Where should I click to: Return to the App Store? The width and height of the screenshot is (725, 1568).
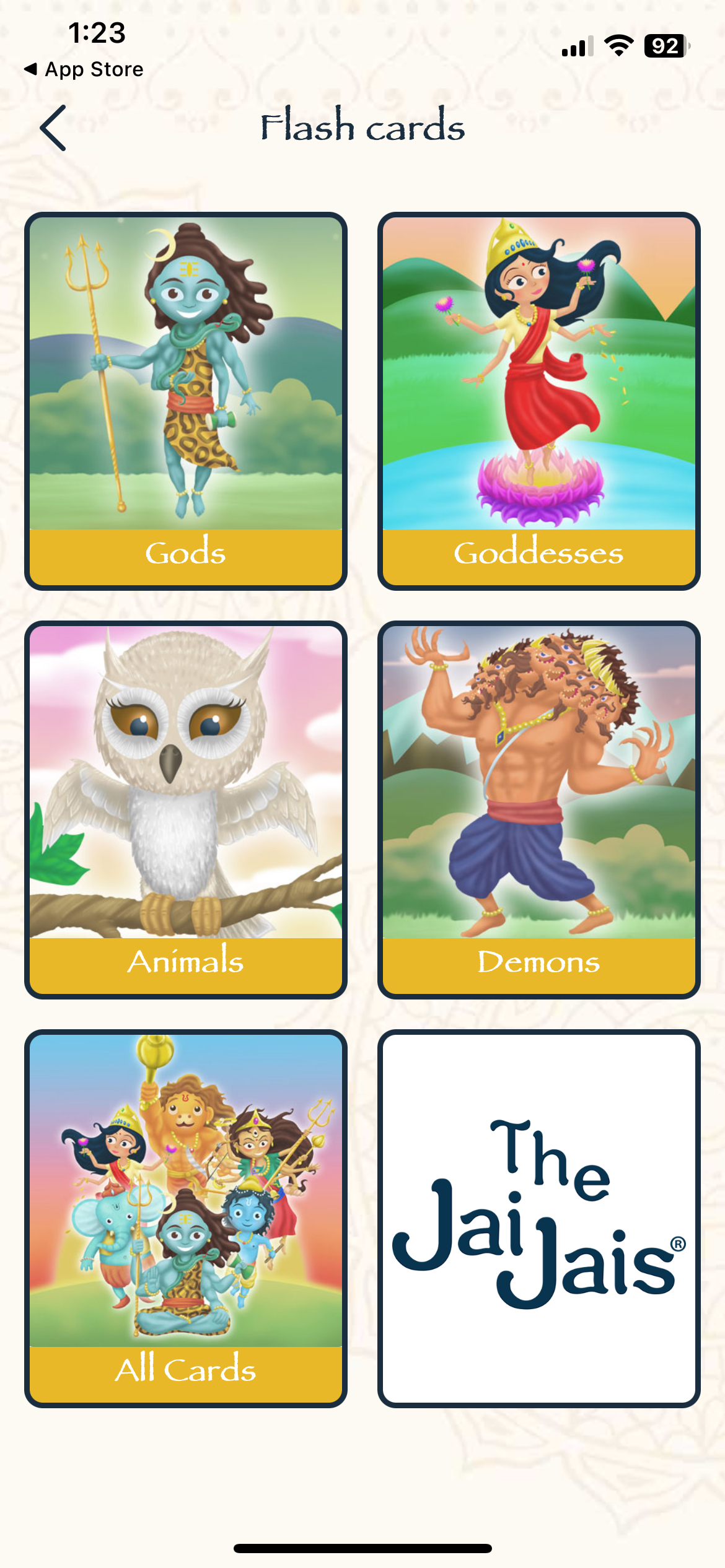pyautogui.click(x=84, y=69)
